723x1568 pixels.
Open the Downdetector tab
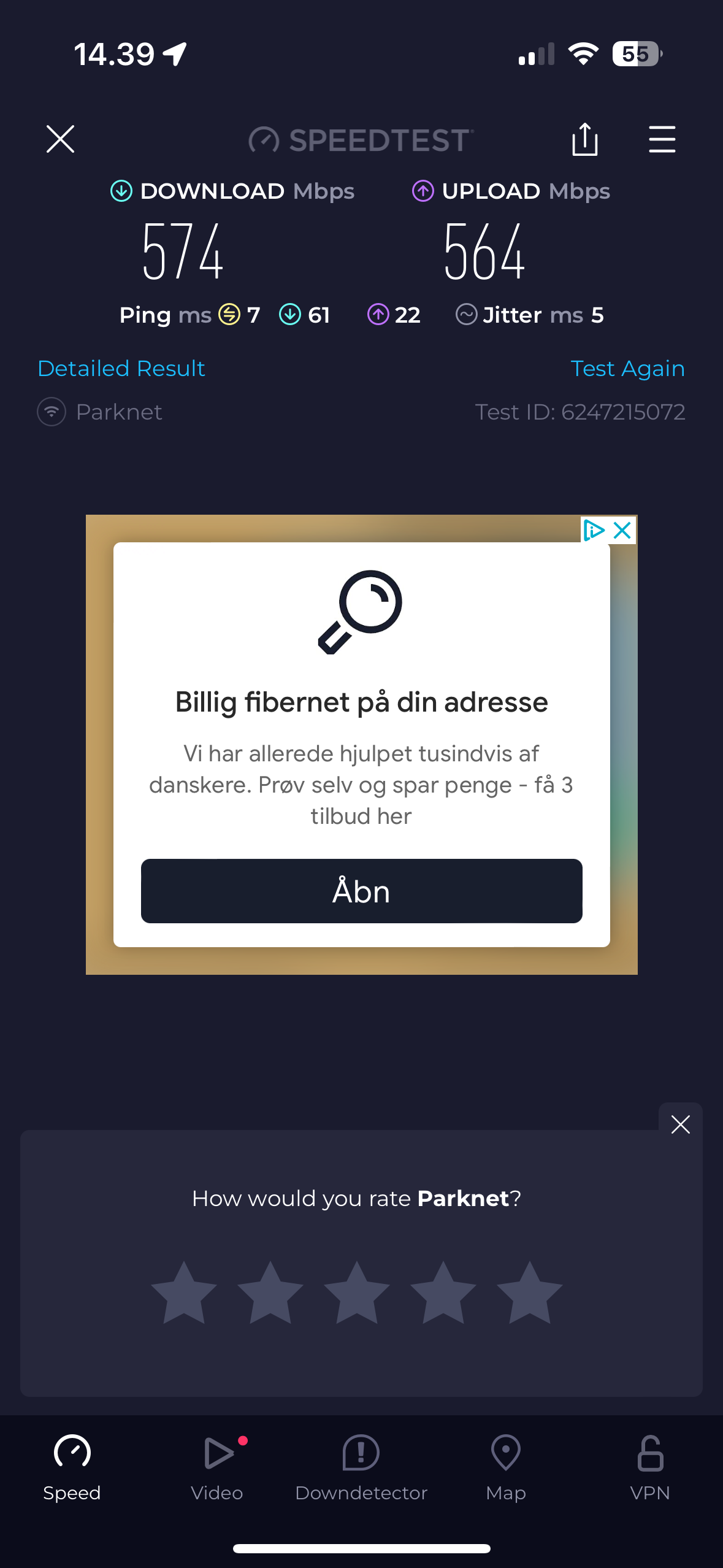coord(361,1467)
